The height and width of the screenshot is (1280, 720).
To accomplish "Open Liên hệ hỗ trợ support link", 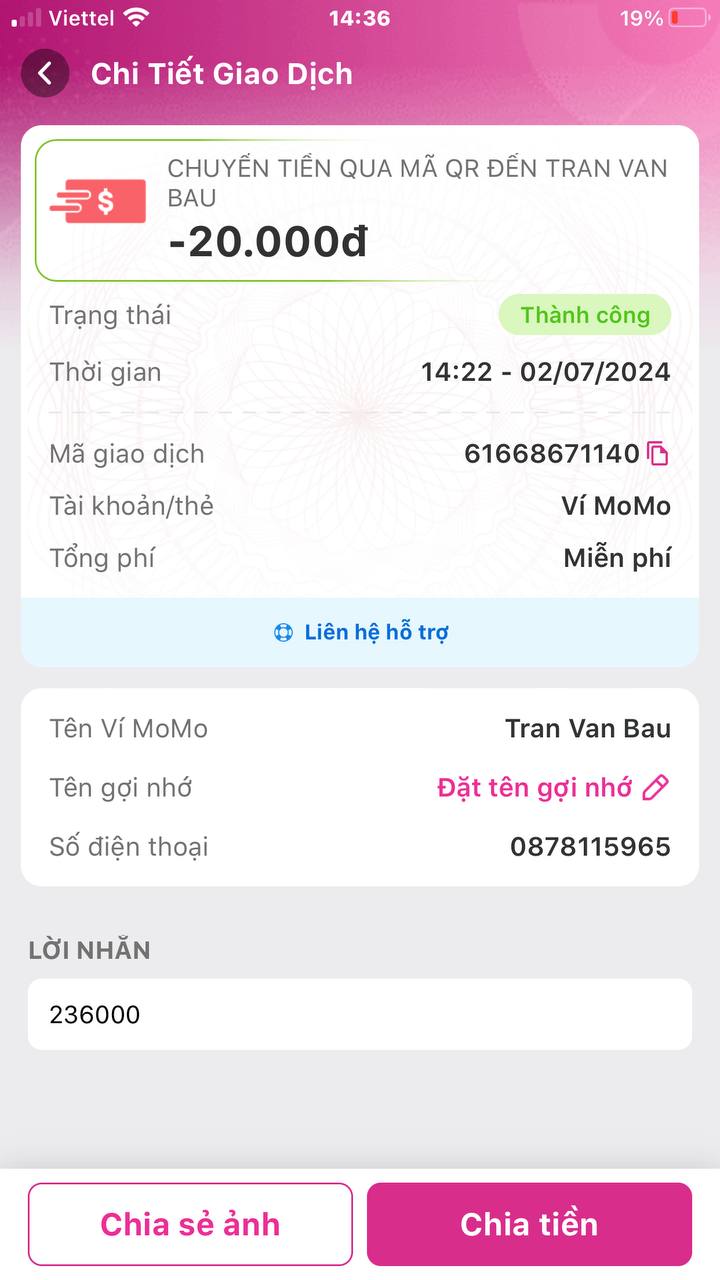I will tap(360, 632).
